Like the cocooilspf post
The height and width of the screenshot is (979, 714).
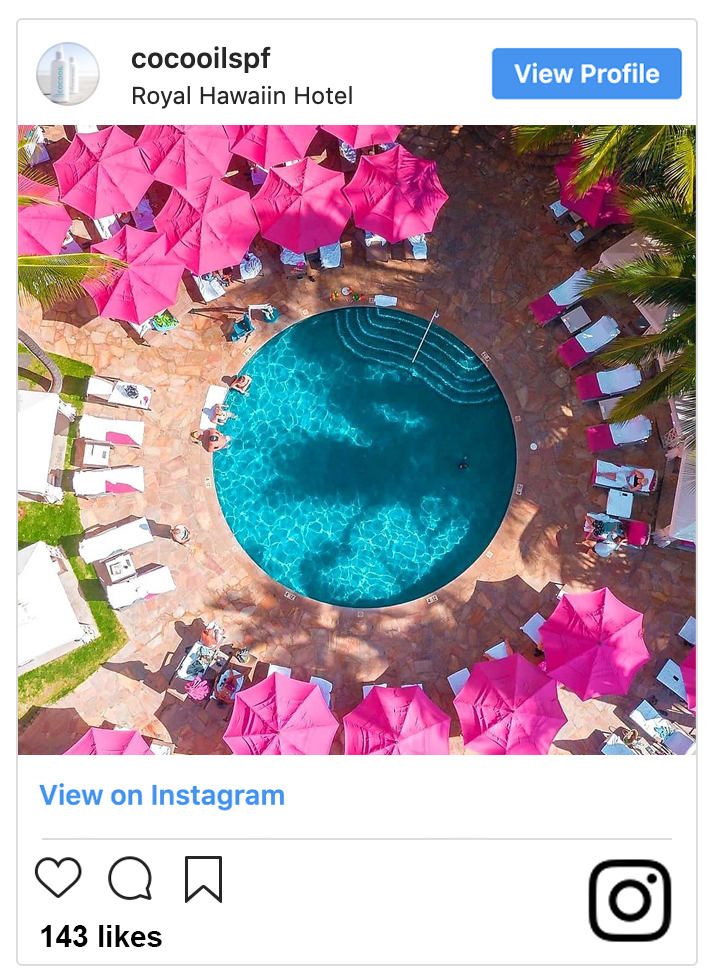(x=58, y=879)
